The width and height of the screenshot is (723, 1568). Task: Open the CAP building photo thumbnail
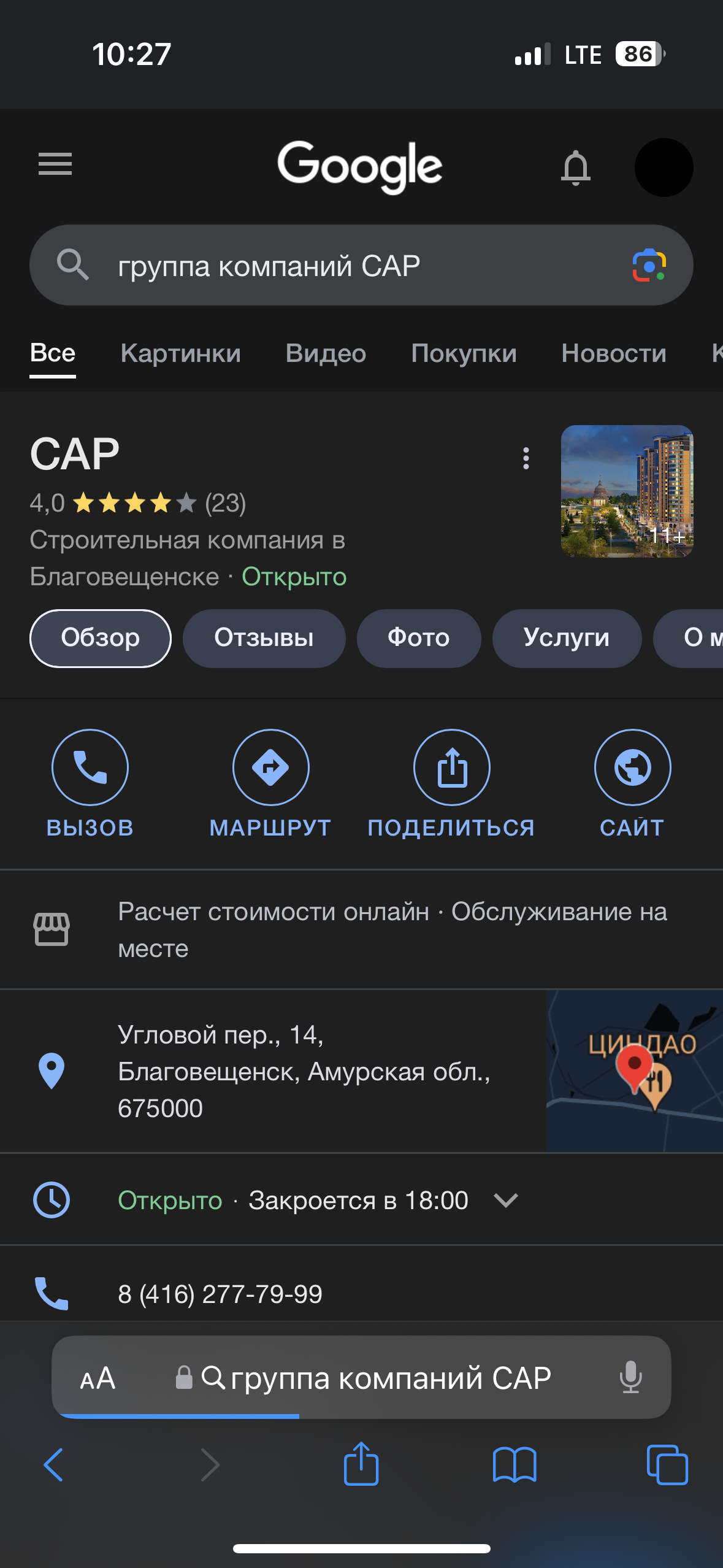point(627,491)
